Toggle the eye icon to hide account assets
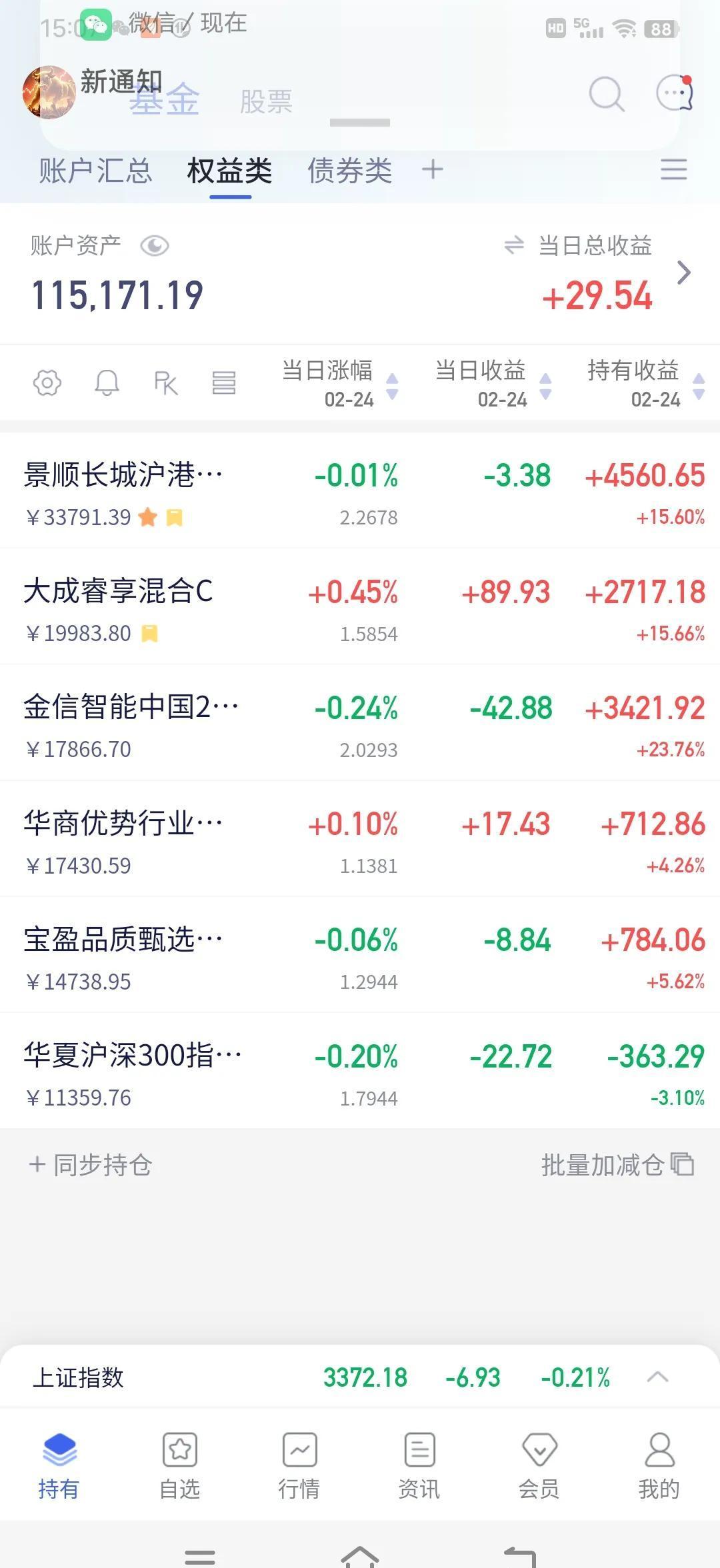This screenshot has width=720, height=1568. [155, 246]
